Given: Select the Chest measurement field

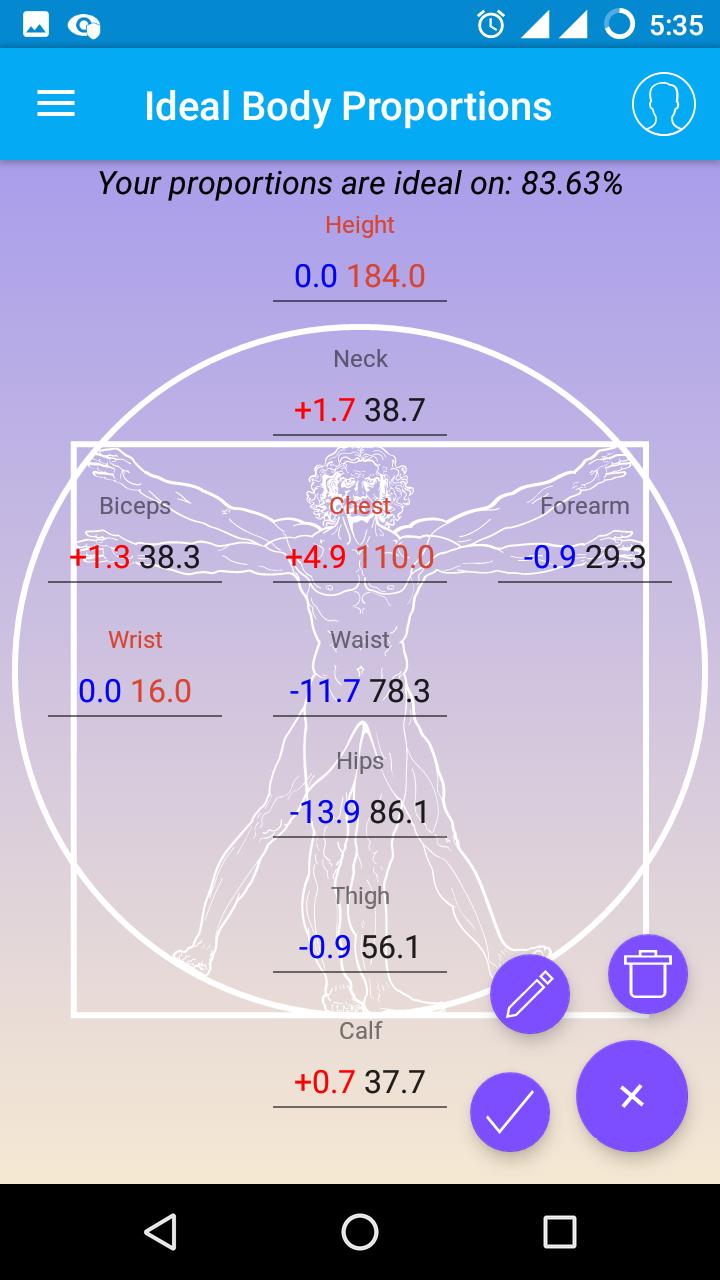Looking at the screenshot, I should click(360, 557).
